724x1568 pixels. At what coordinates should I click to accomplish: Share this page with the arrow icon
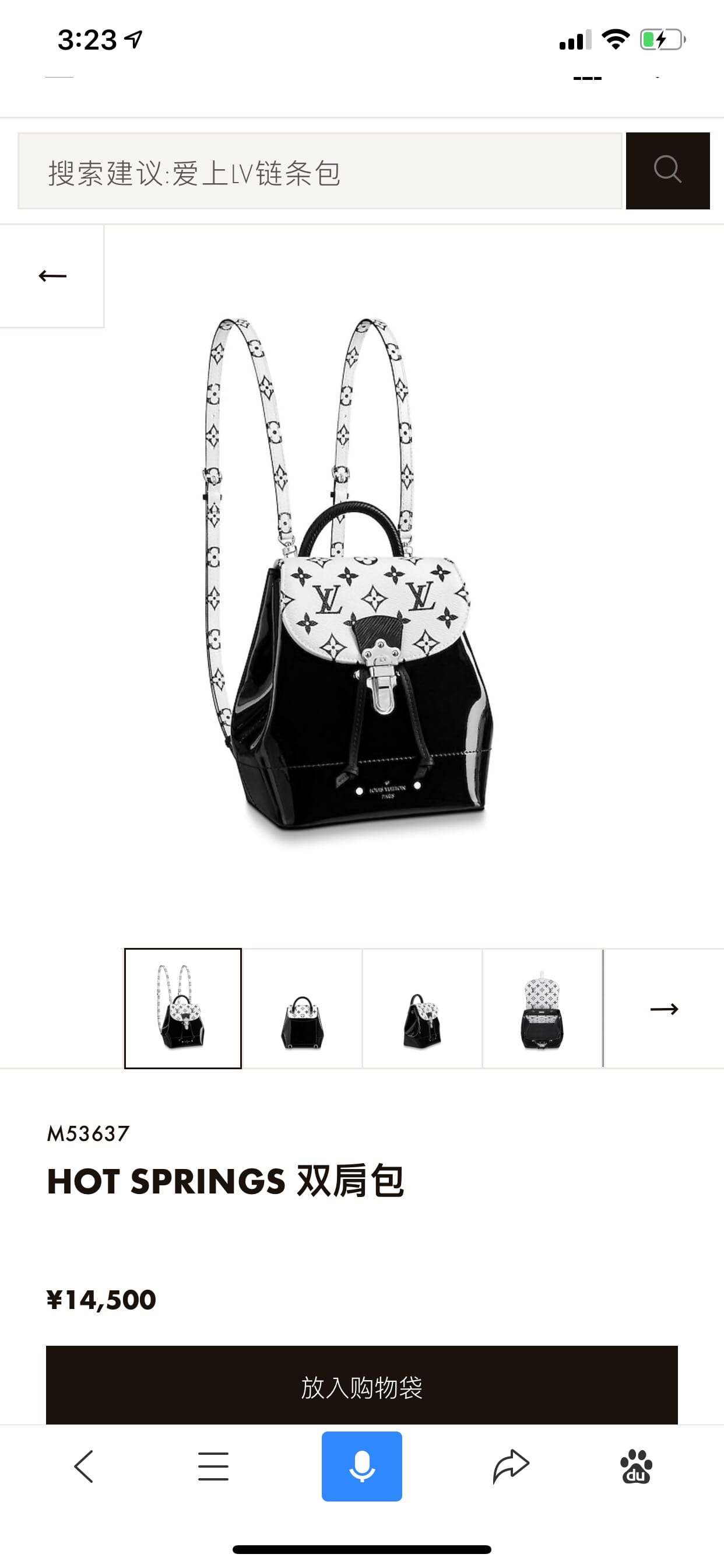[x=511, y=1466]
